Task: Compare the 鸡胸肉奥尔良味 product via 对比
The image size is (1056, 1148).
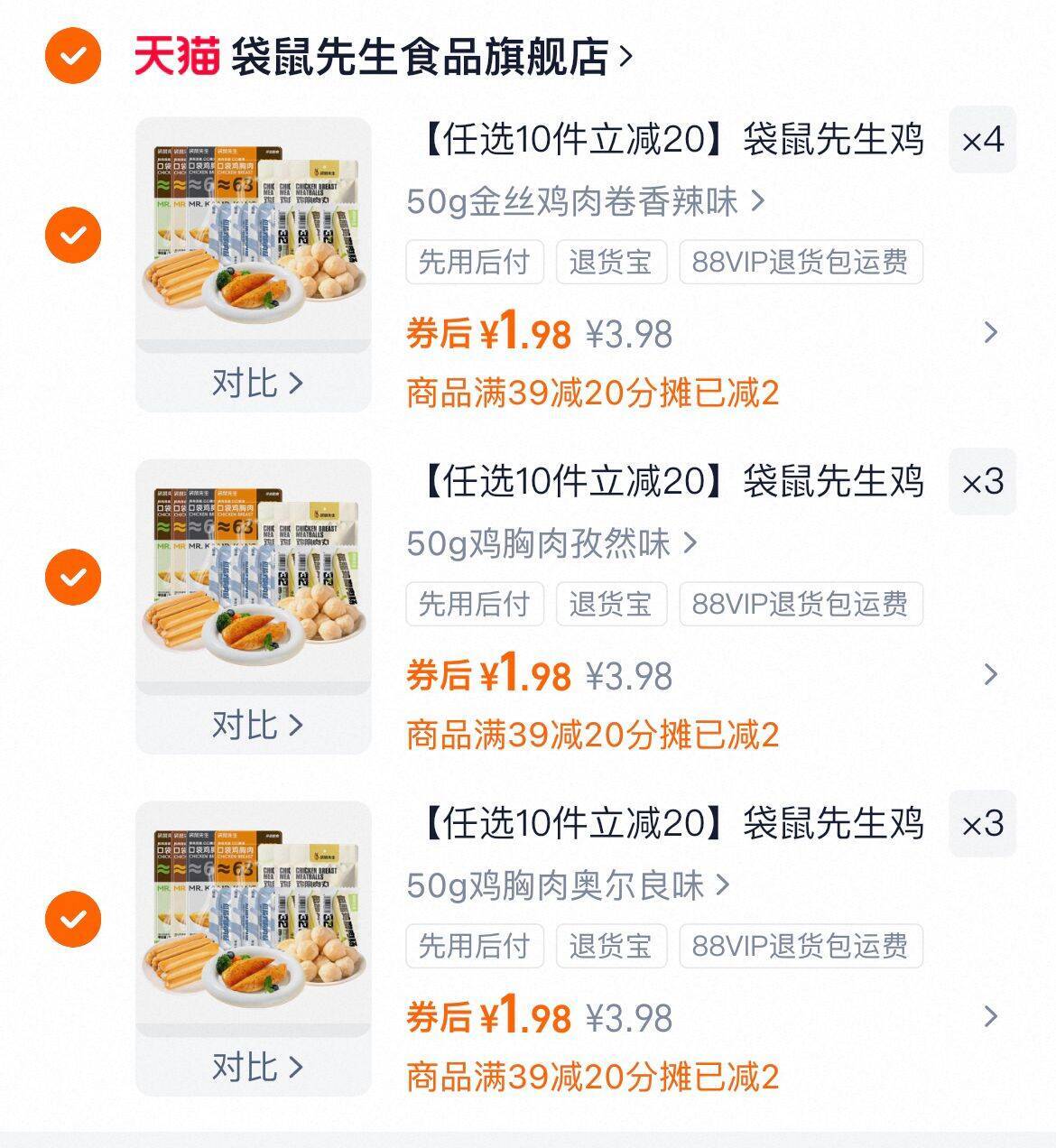Action: point(255,1067)
